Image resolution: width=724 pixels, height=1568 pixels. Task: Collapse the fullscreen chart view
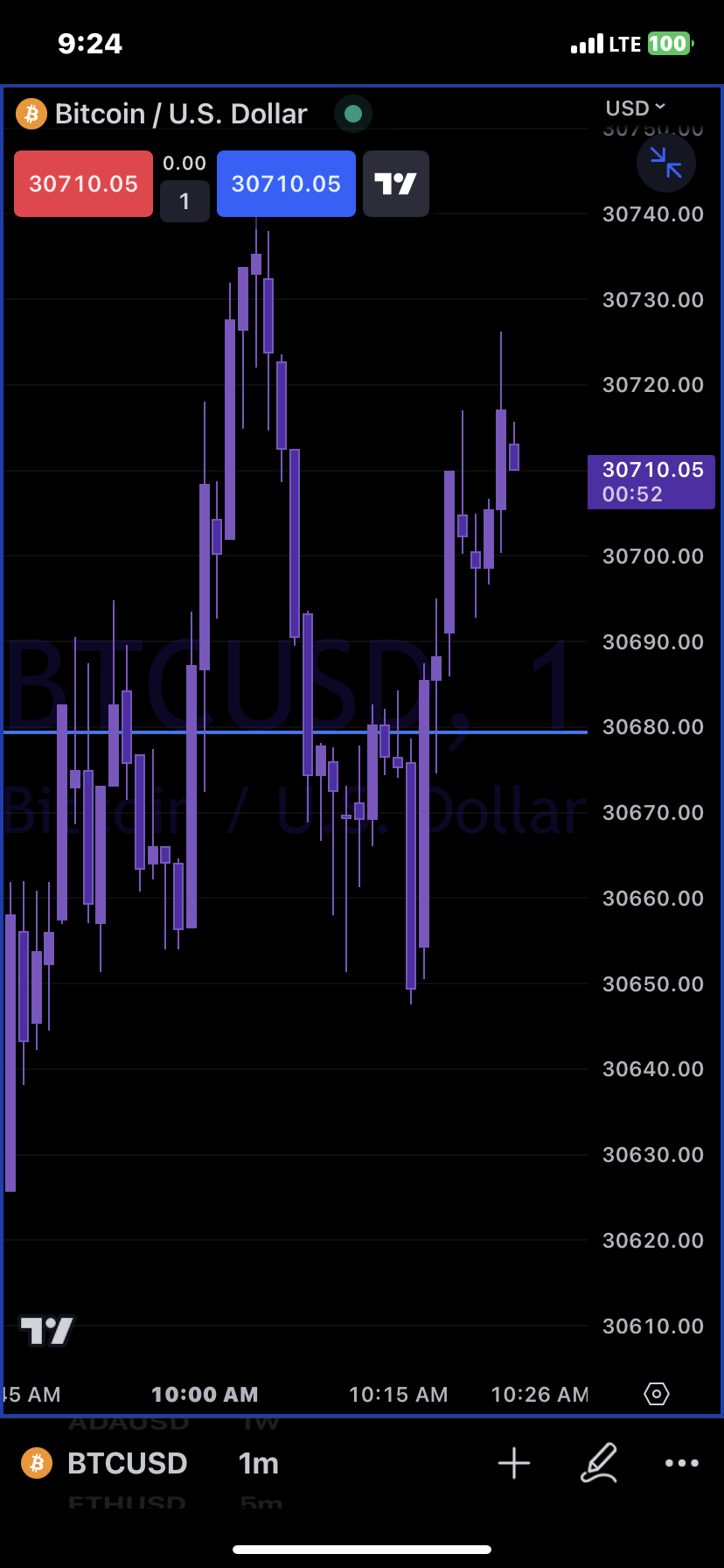[665, 163]
